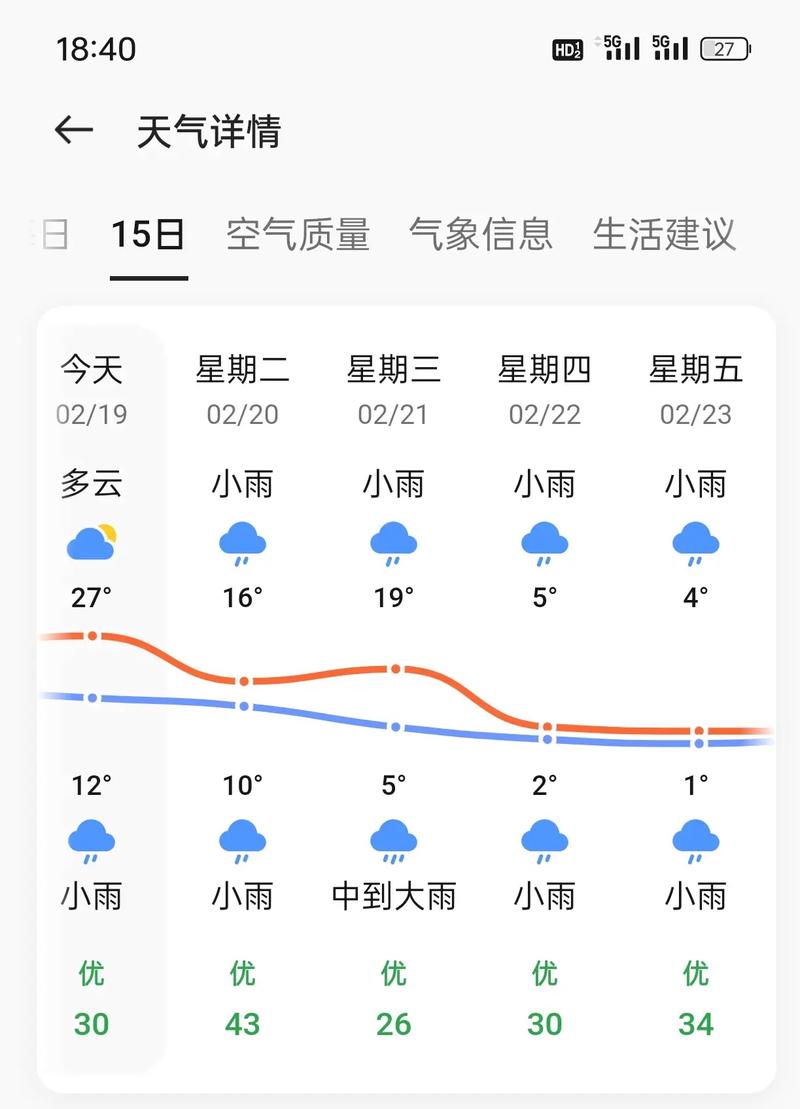Image resolution: width=800 pixels, height=1109 pixels.
Task: Tap the 优 label under Friday's forecast
Action: (696, 973)
